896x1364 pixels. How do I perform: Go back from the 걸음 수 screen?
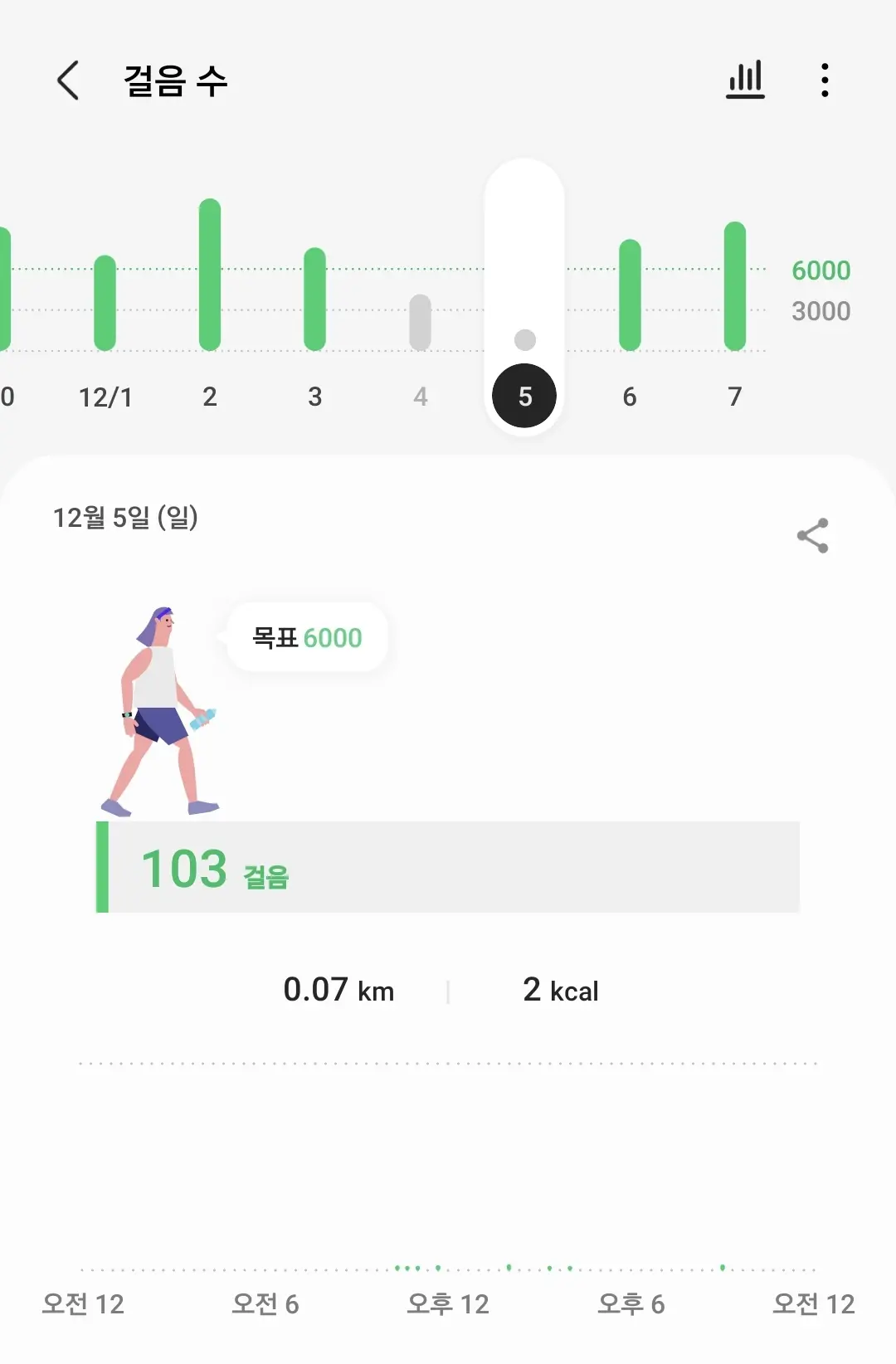[68, 80]
